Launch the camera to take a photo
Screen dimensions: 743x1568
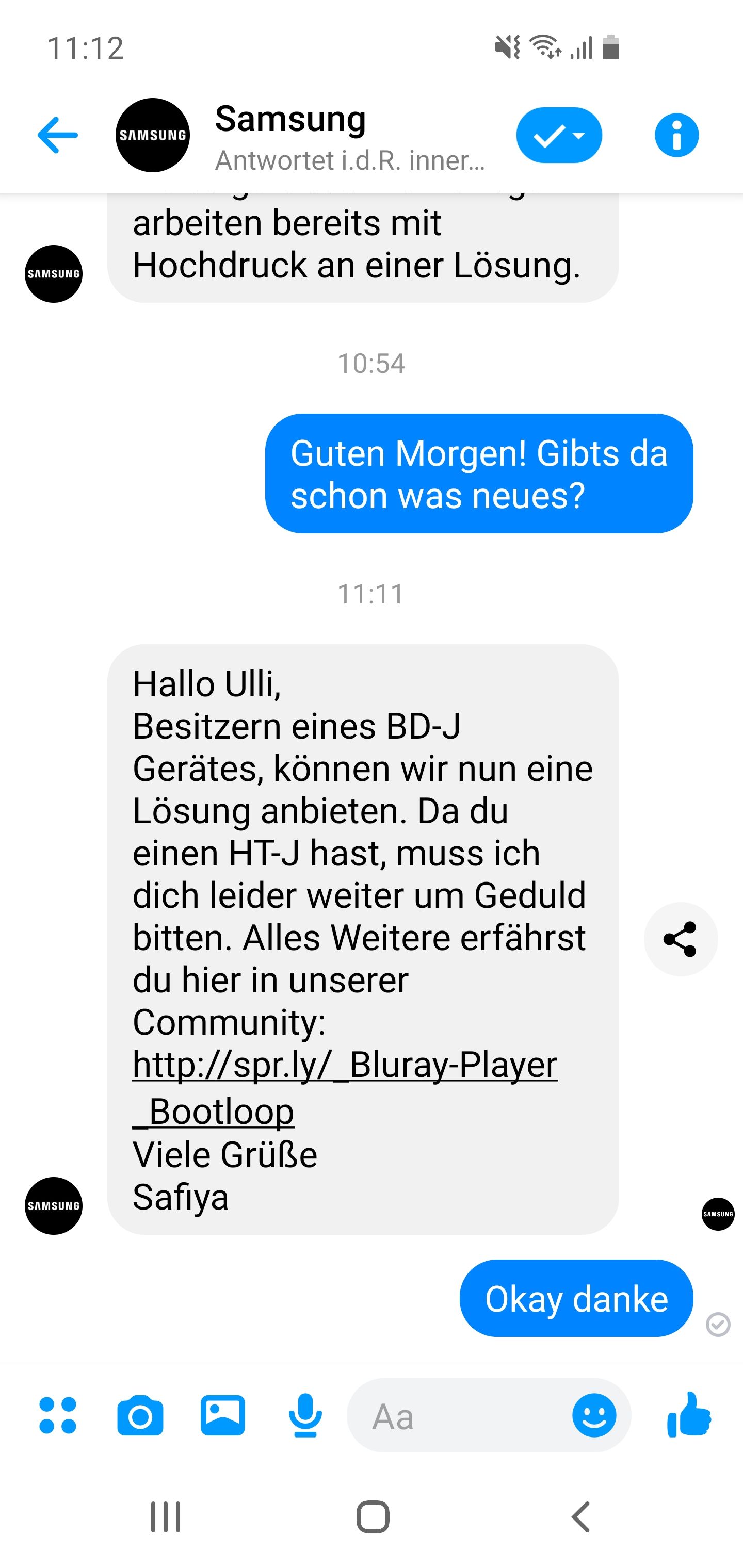(140, 1415)
